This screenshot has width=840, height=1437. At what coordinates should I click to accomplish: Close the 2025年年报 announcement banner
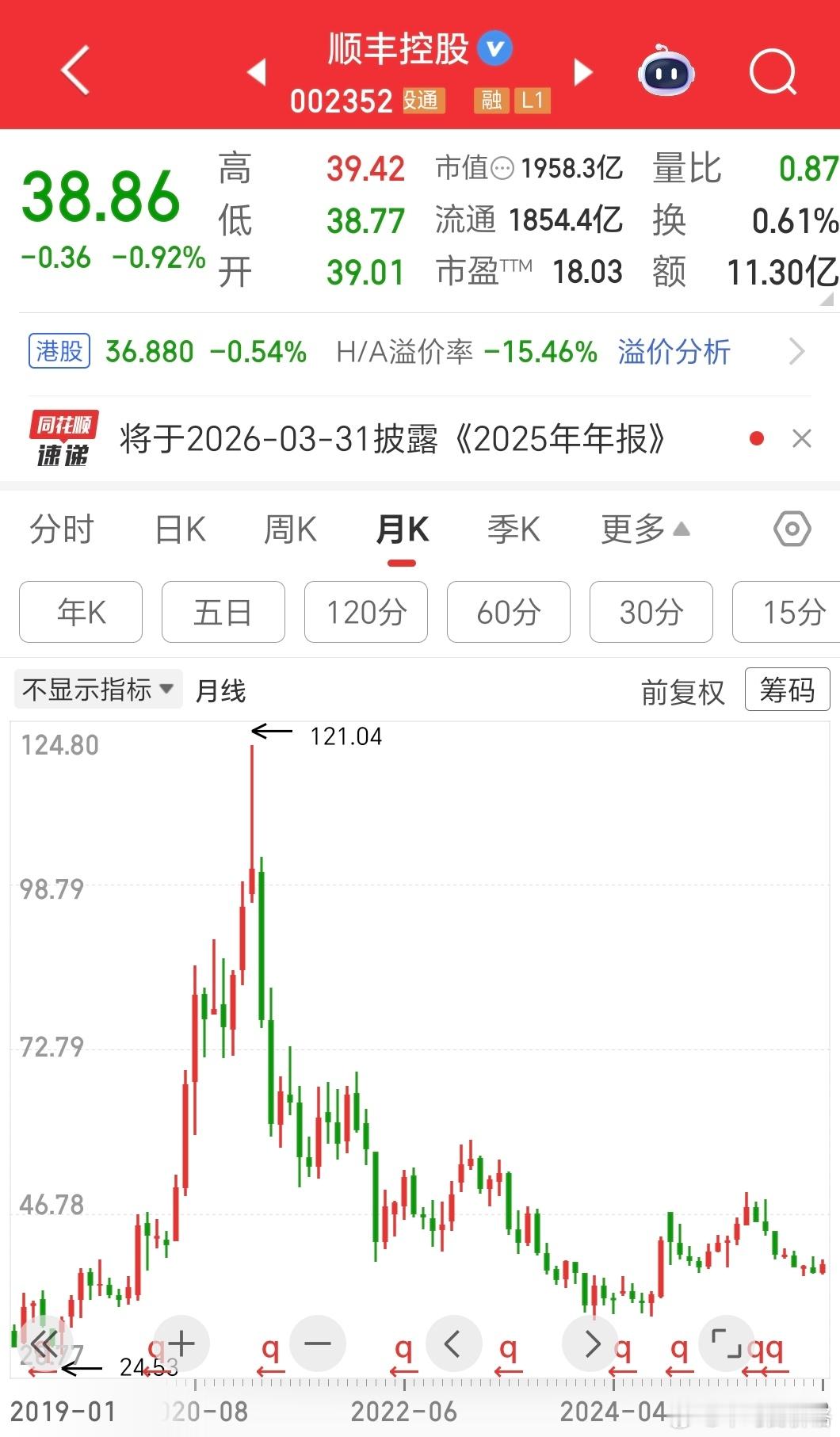[x=802, y=438]
